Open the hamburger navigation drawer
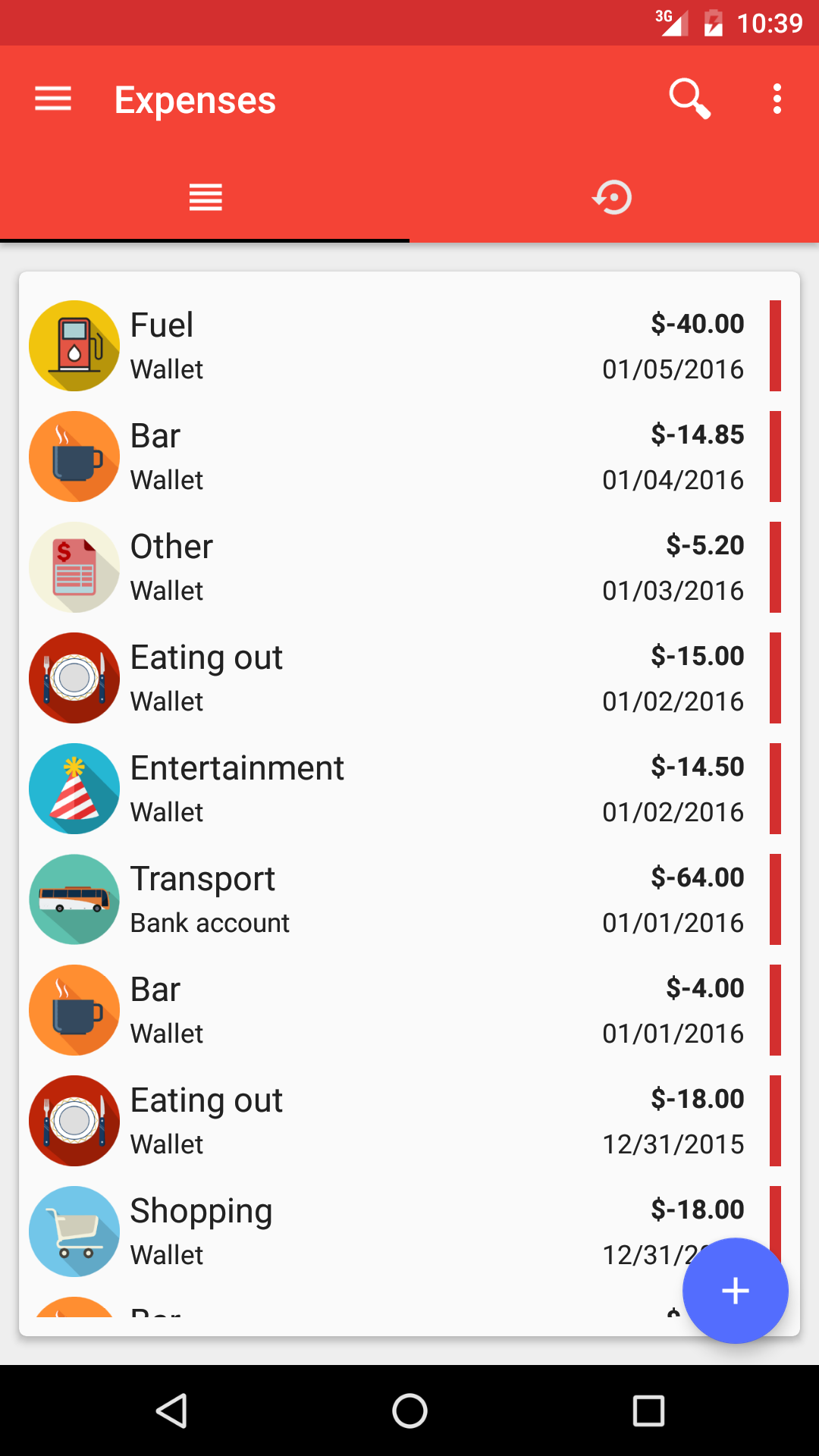The height and width of the screenshot is (1456, 819). pos(53,99)
